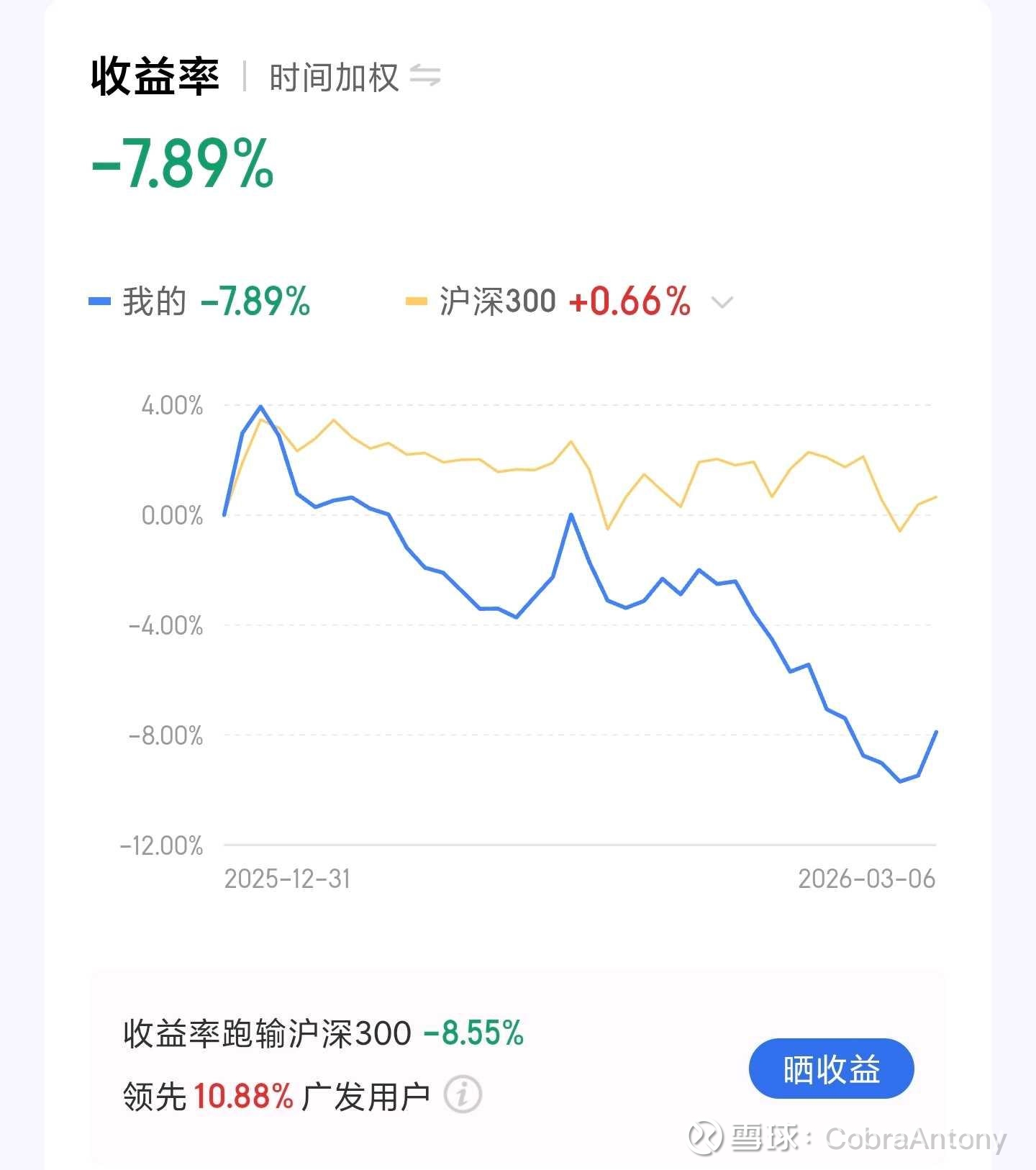Tap the 晒收益 button
The image size is (1036, 1170).
coord(831,1069)
